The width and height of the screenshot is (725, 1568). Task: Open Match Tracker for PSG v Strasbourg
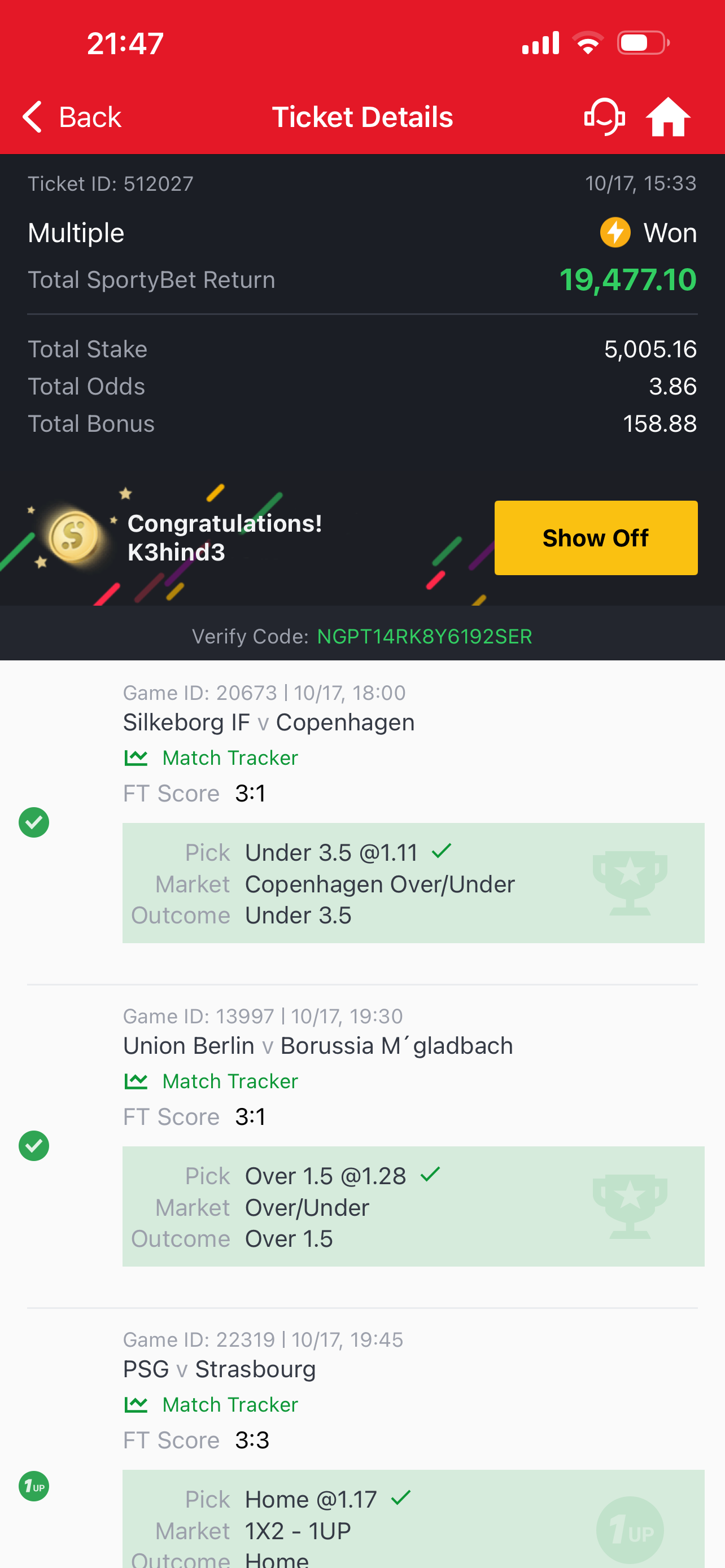(x=210, y=1404)
